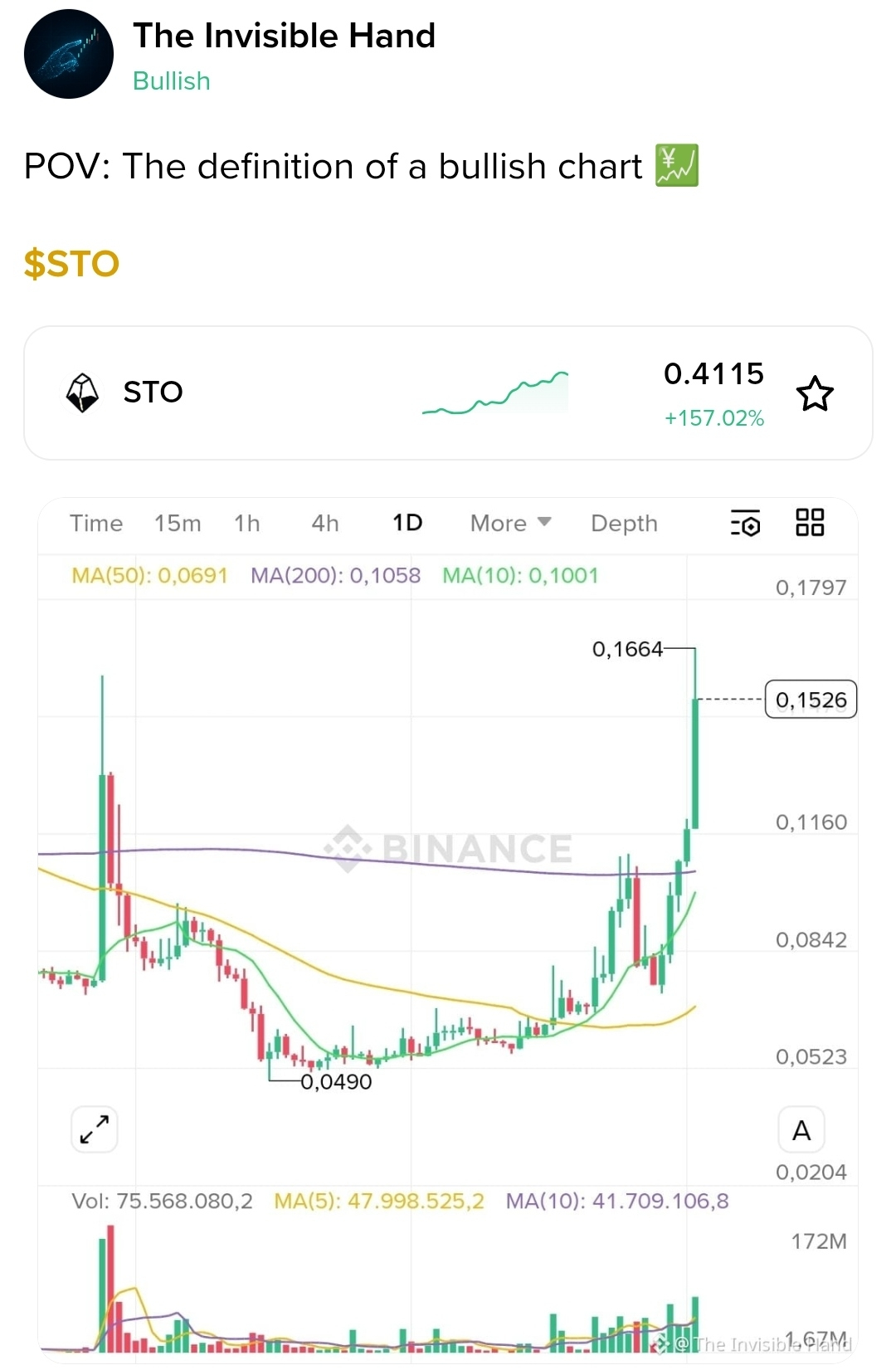Add STO to favorites with star

tap(815, 393)
